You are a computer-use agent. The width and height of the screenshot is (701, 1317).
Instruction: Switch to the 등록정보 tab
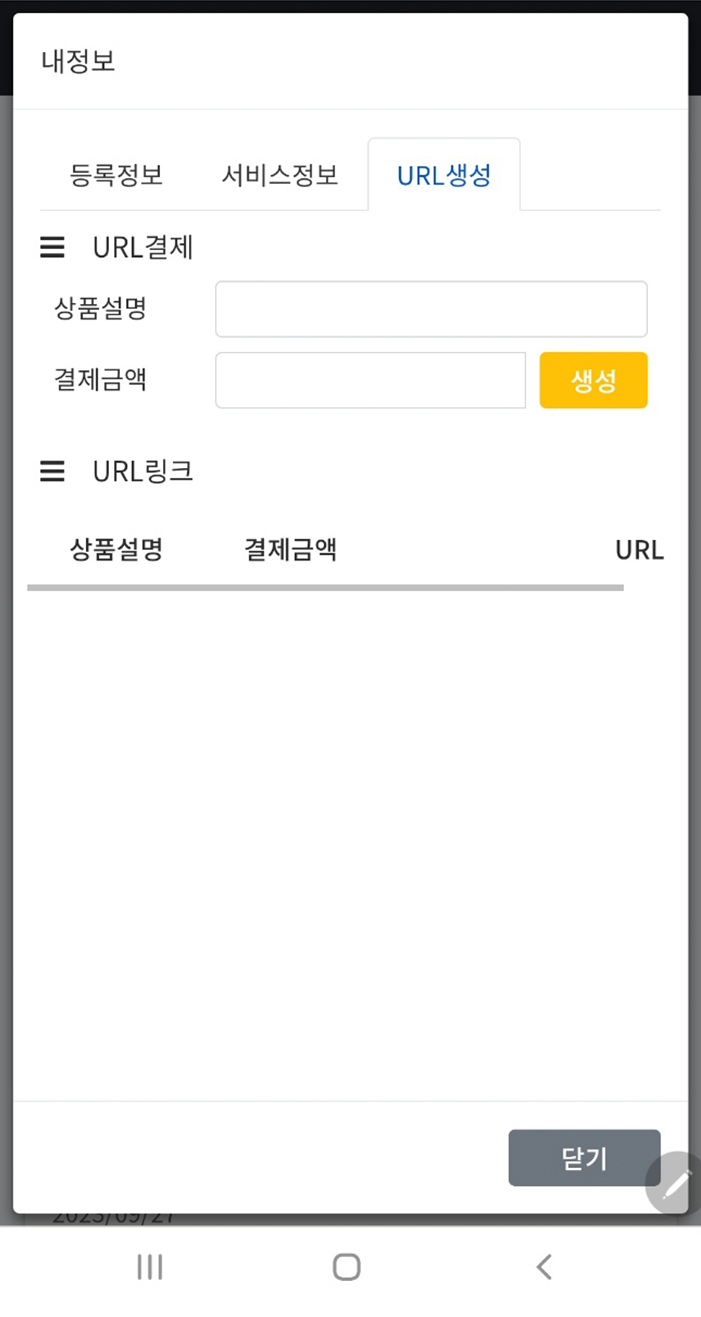click(x=116, y=175)
